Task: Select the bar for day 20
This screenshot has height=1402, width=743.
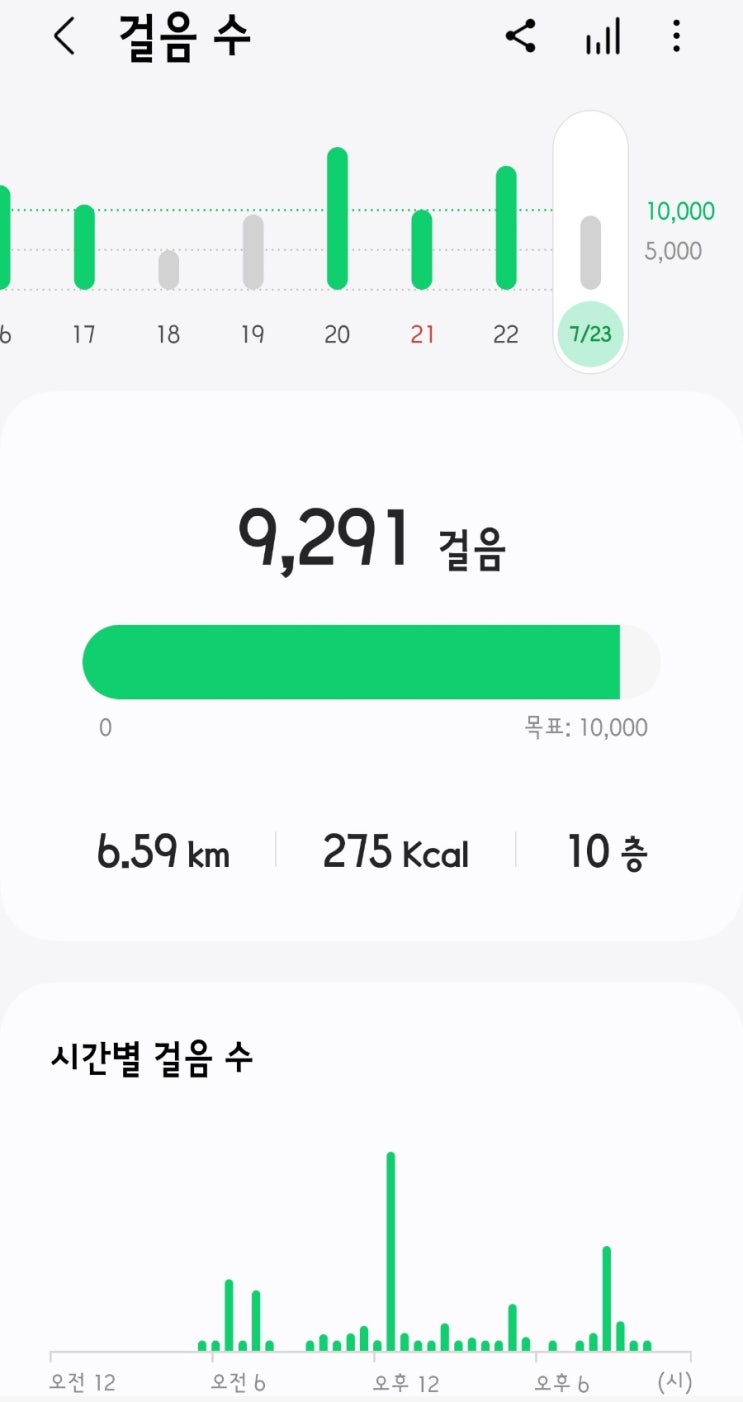Action: [x=337, y=219]
